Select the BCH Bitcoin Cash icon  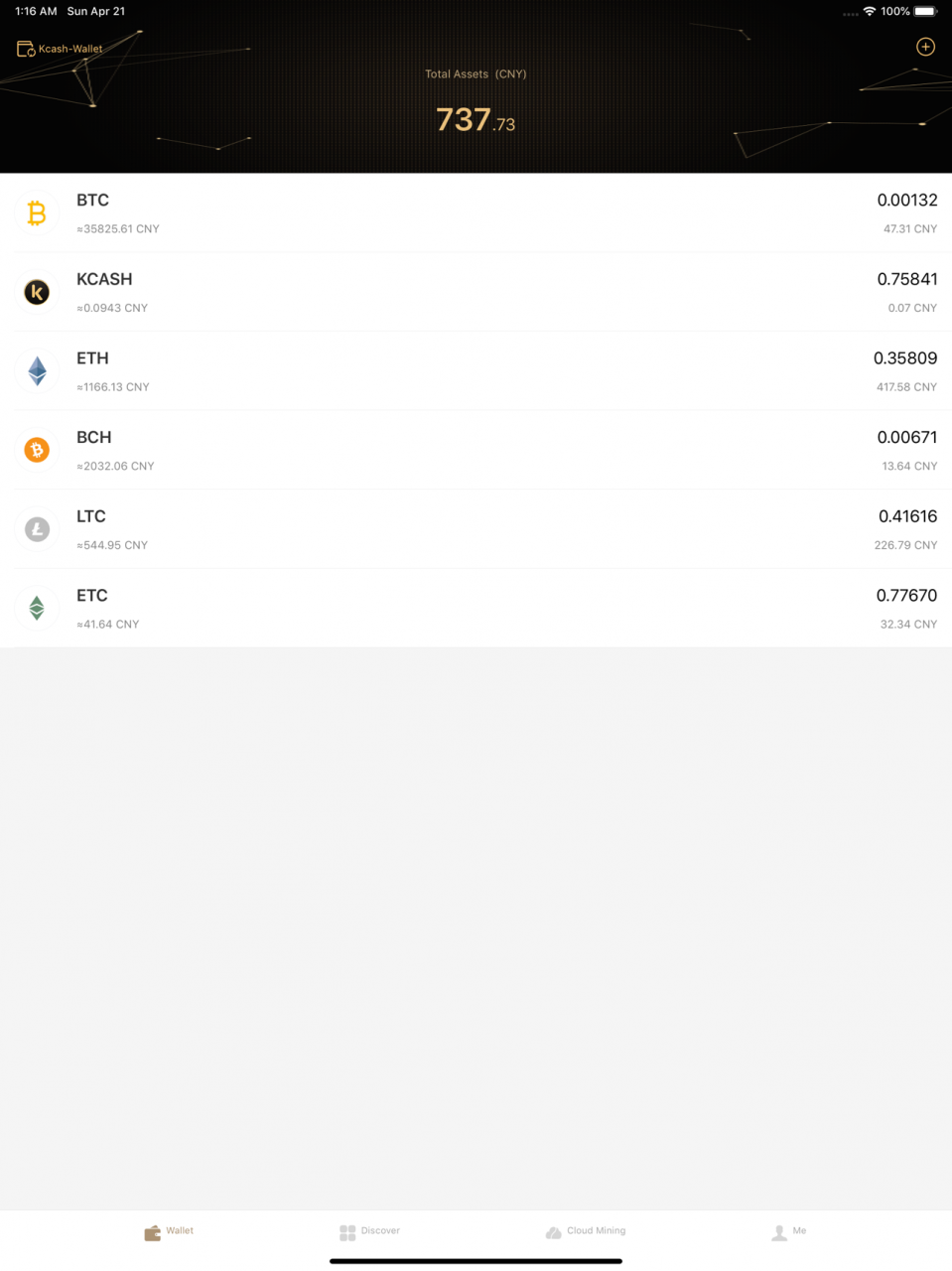pyautogui.click(x=37, y=450)
